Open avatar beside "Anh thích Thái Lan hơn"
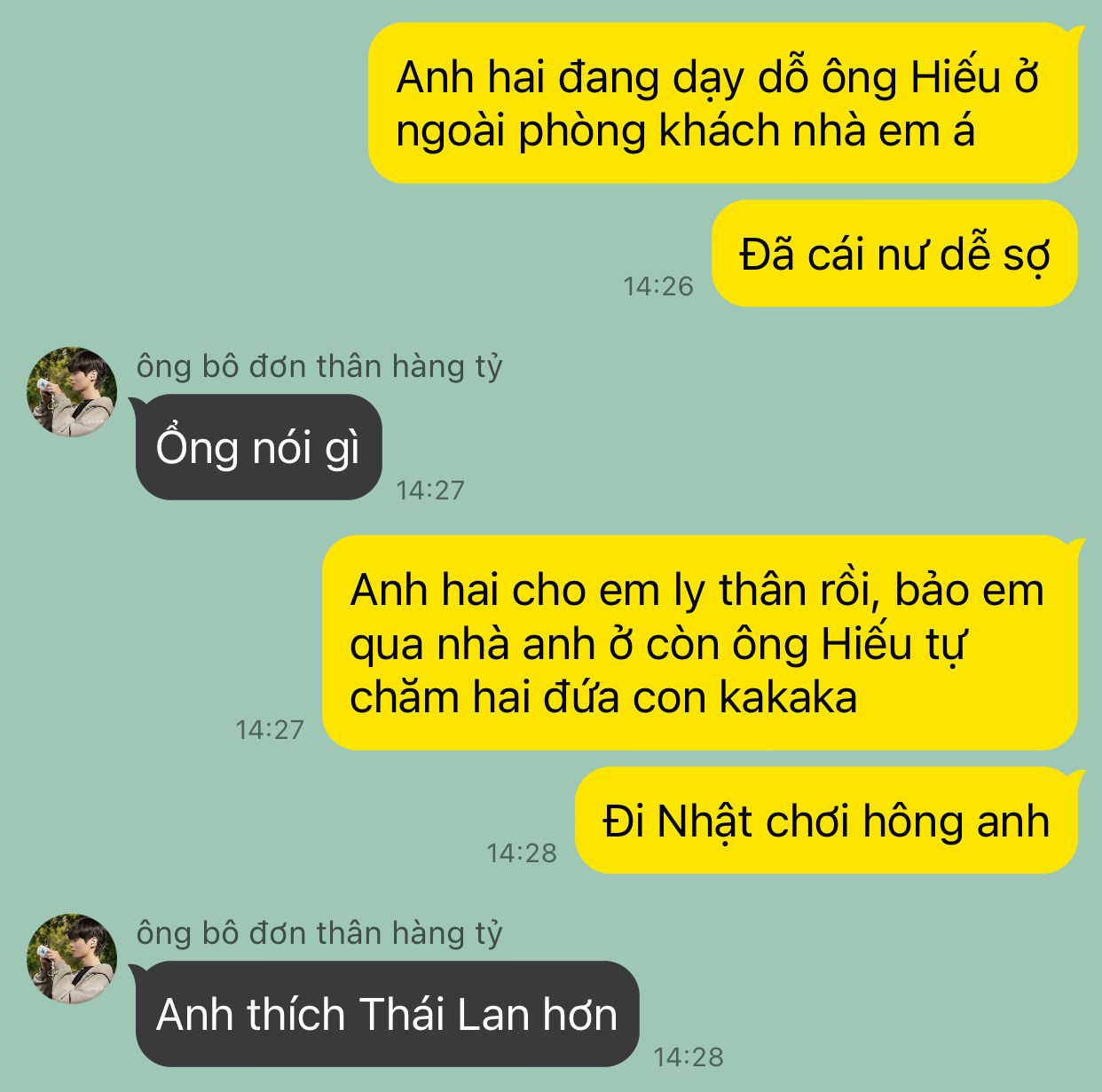This screenshot has height=1092, width=1102. (x=72, y=959)
